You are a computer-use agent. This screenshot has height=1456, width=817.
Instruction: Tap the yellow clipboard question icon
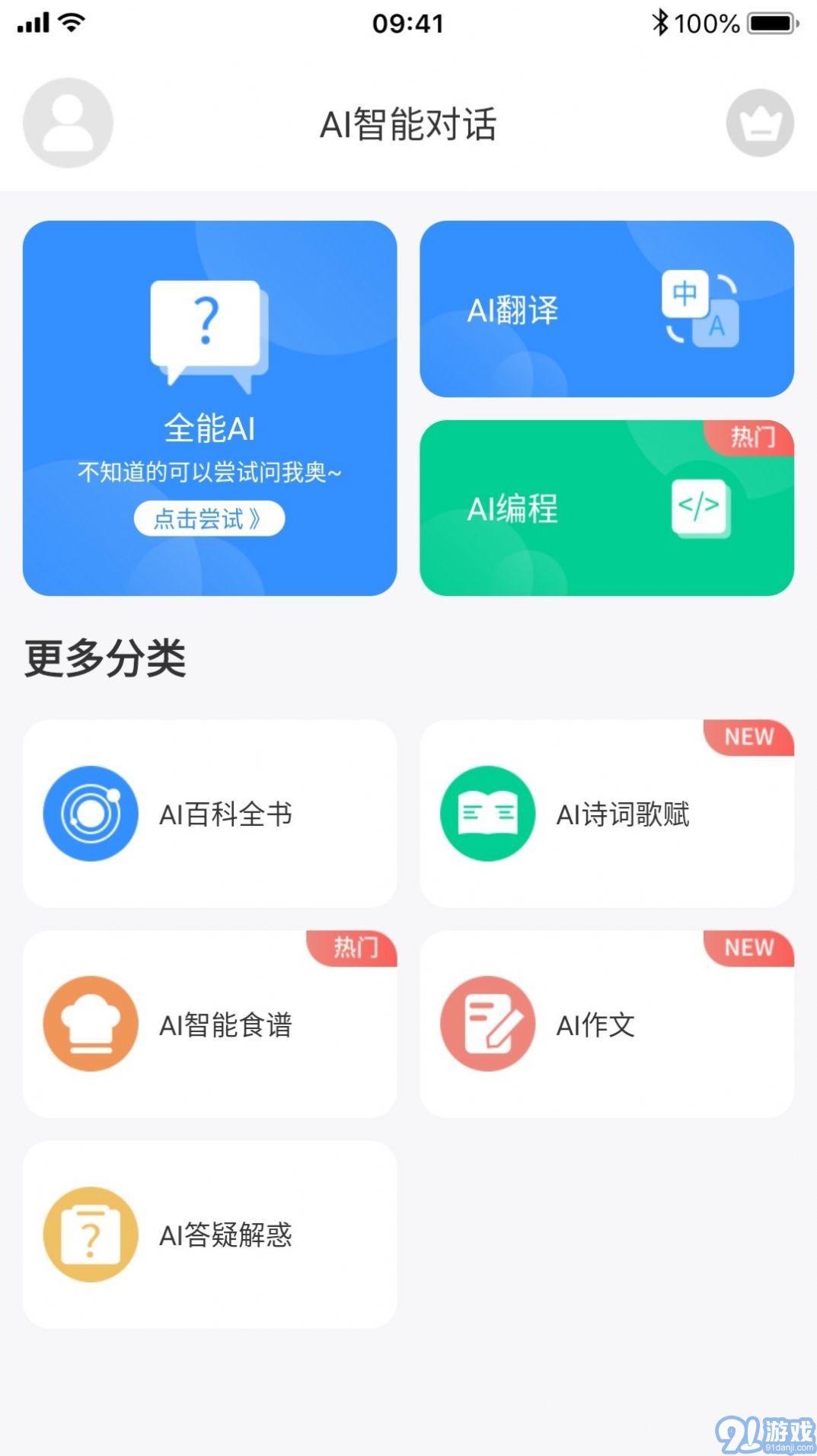(90, 1235)
